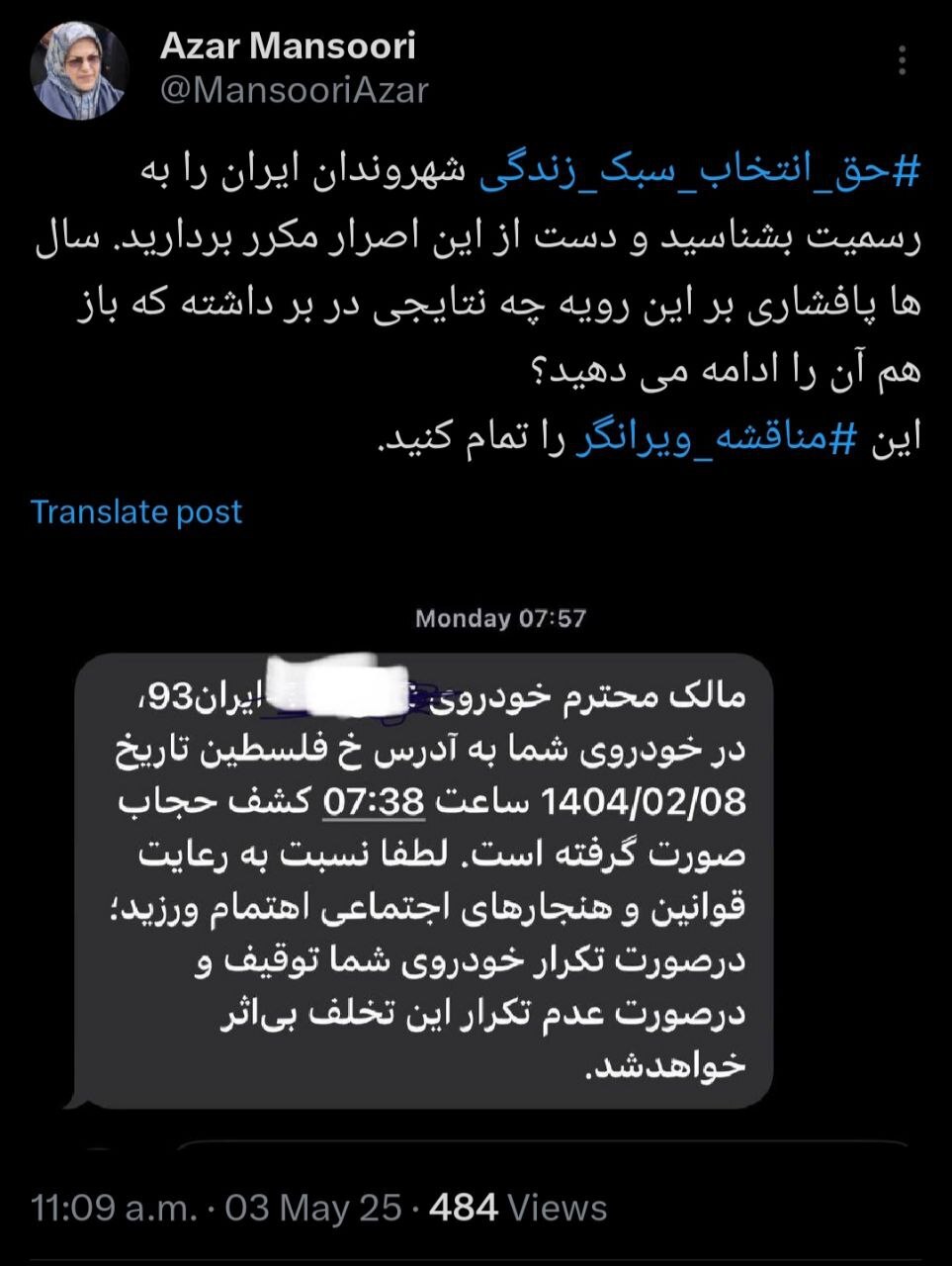Click Translate post to translate the tweet
This screenshot has width=952, height=1266.
[137, 511]
